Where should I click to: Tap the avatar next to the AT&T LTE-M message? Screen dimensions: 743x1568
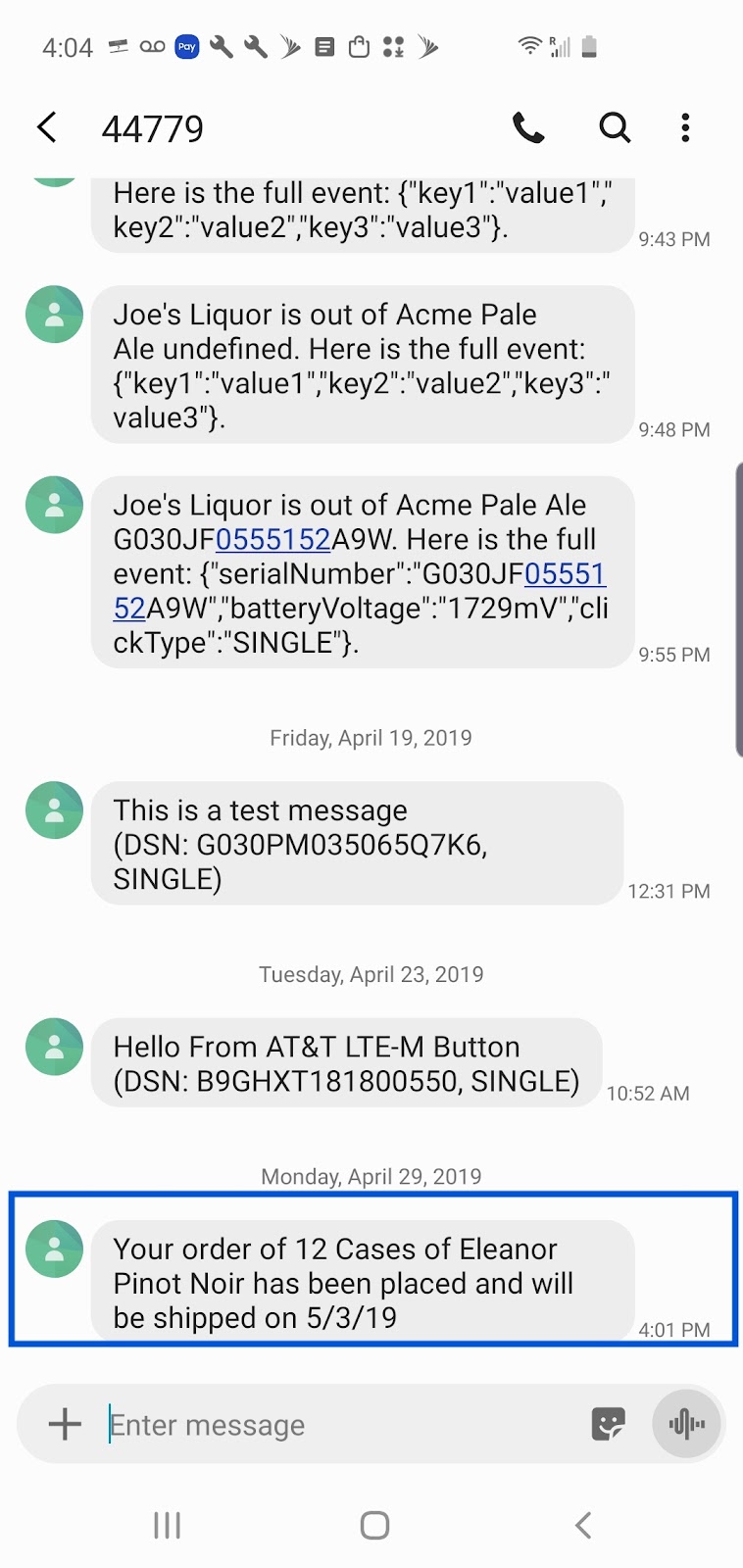pos(54,1047)
